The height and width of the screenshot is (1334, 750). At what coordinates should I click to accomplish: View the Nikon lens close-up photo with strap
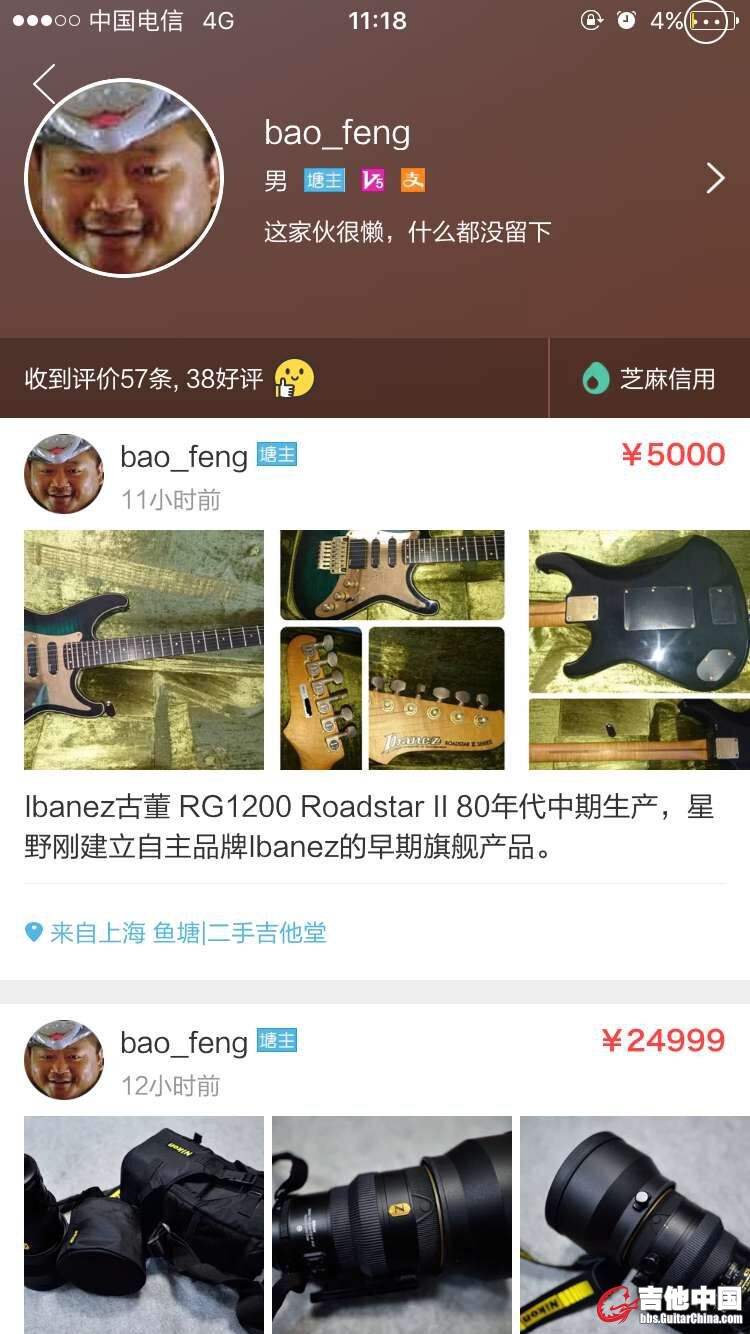click(634, 1224)
